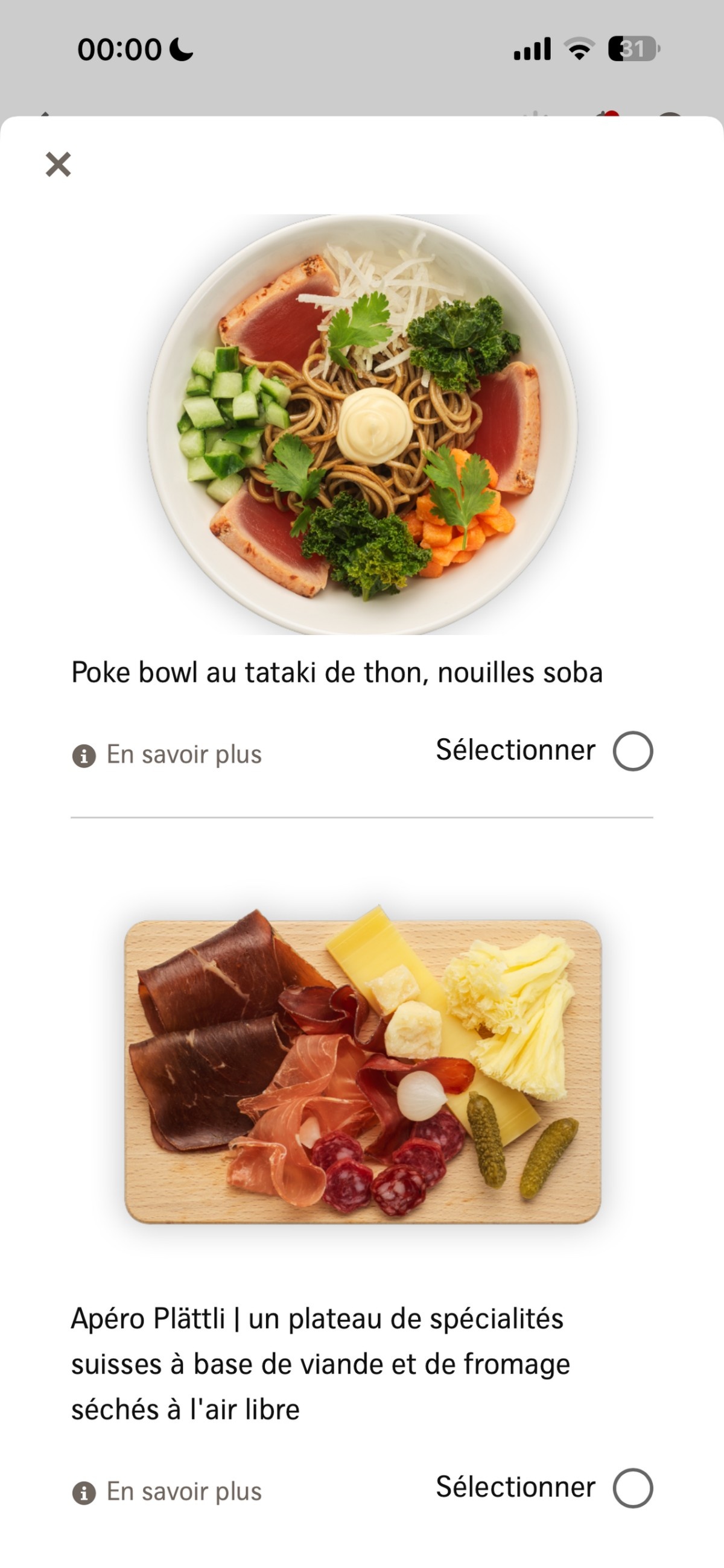Select the Poke bowl au tataki de thon
724x1568 pixels.
point(633,751)
